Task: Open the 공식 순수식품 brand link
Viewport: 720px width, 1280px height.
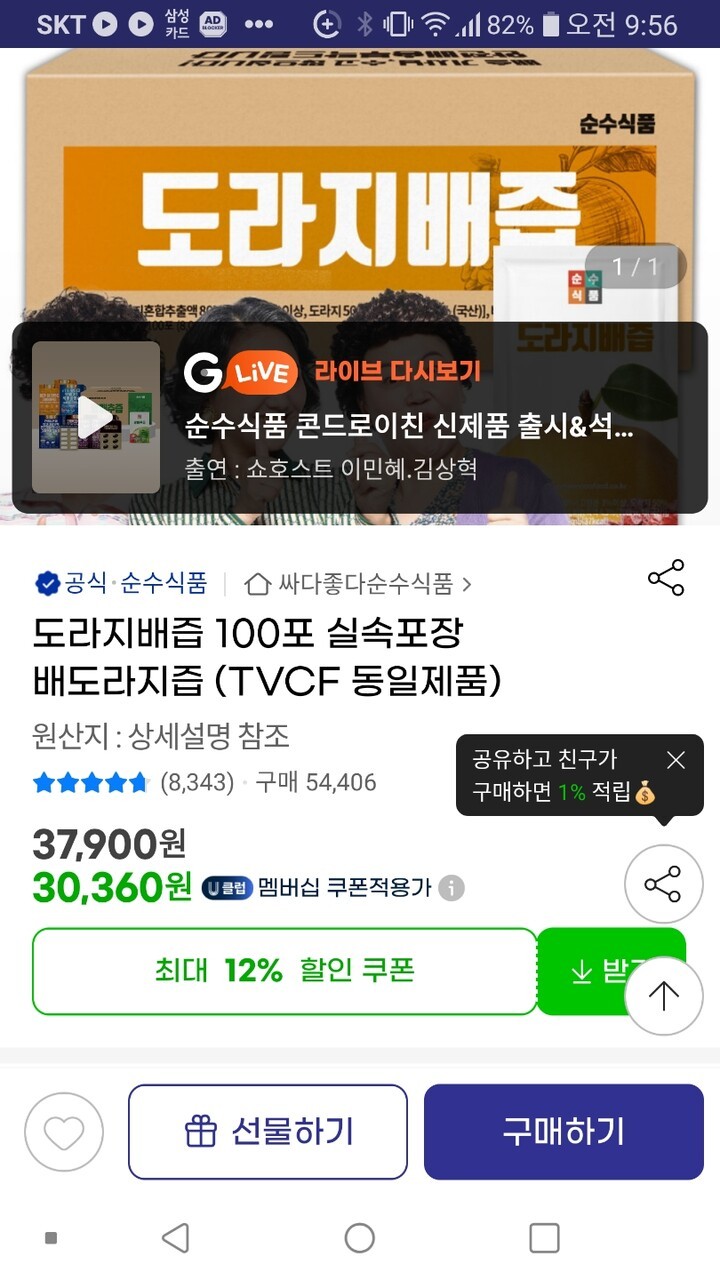Action: pos(121,583)
